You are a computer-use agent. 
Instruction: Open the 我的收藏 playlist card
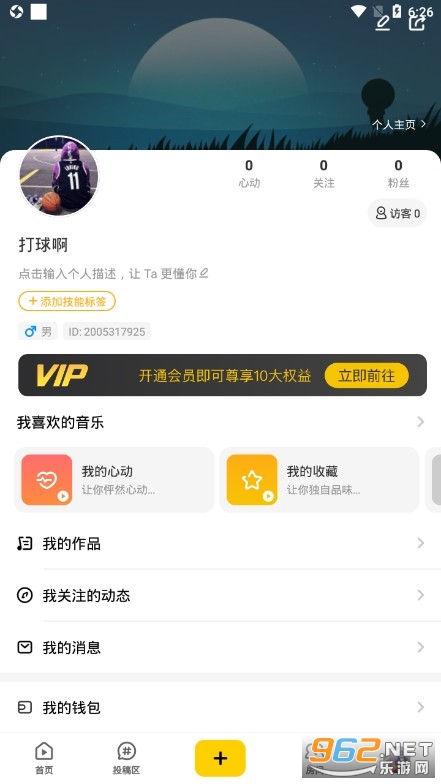click(x=319, y=480)
